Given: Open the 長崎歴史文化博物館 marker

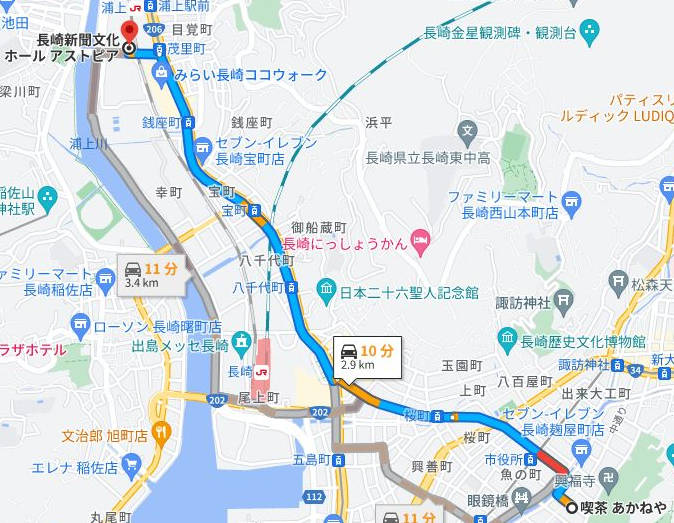Looking at the screenshot, I should [x=507, y=343].
